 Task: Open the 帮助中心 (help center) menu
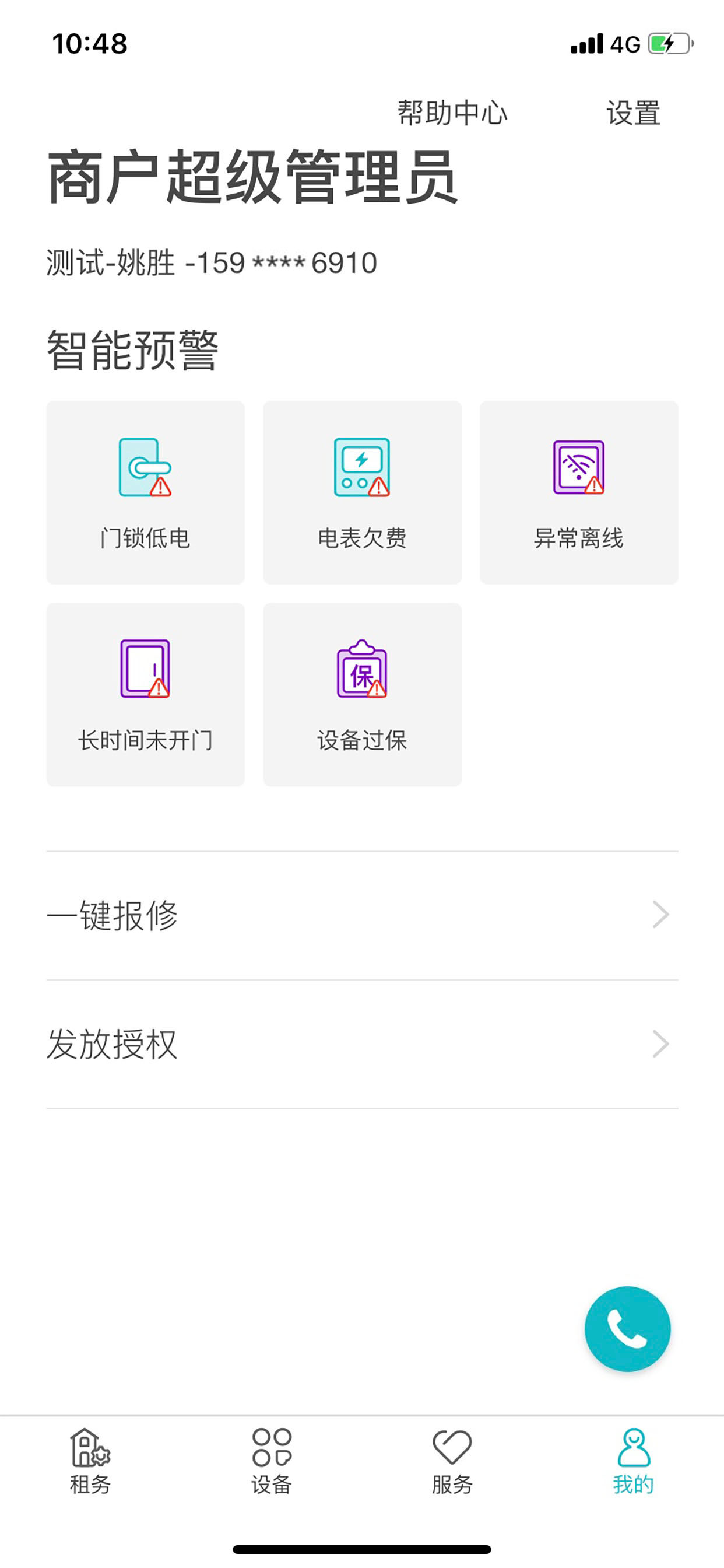(452, 113)
